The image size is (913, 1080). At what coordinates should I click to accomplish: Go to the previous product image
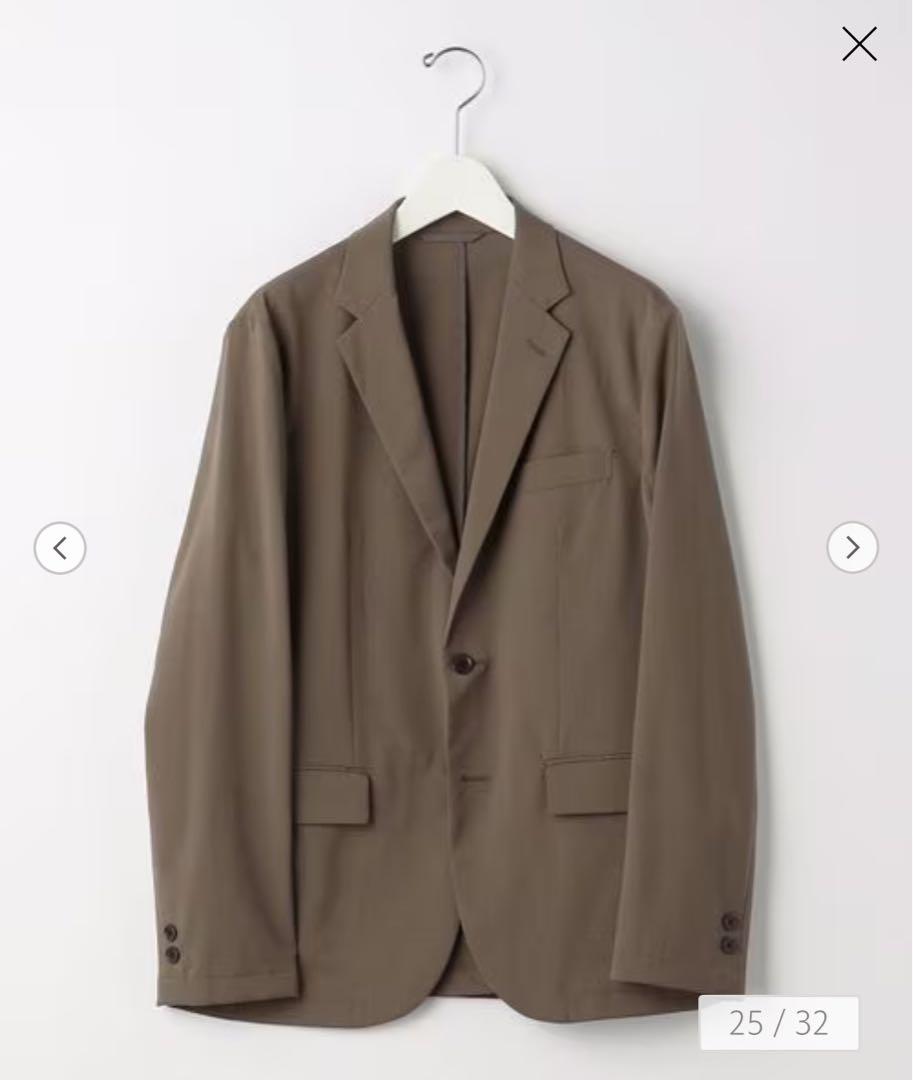click(x=60, y=548)
